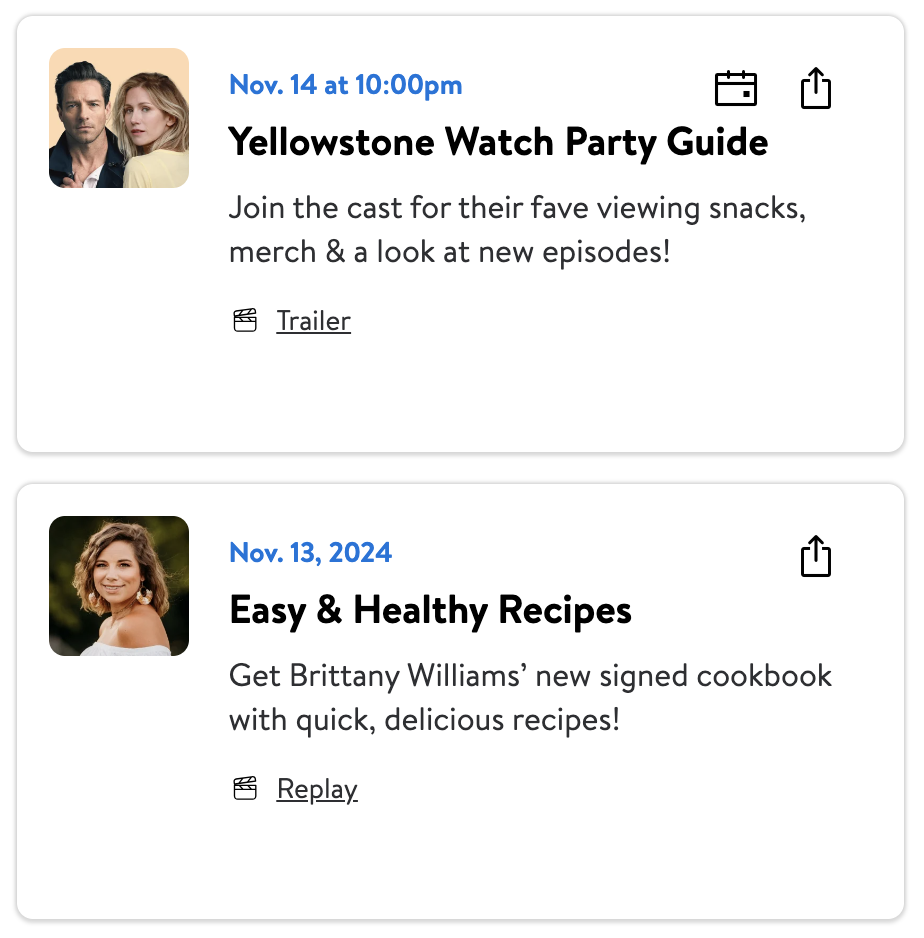
Task: Open the Easy & Healthy Recipes card
Action: click(430, 610)
